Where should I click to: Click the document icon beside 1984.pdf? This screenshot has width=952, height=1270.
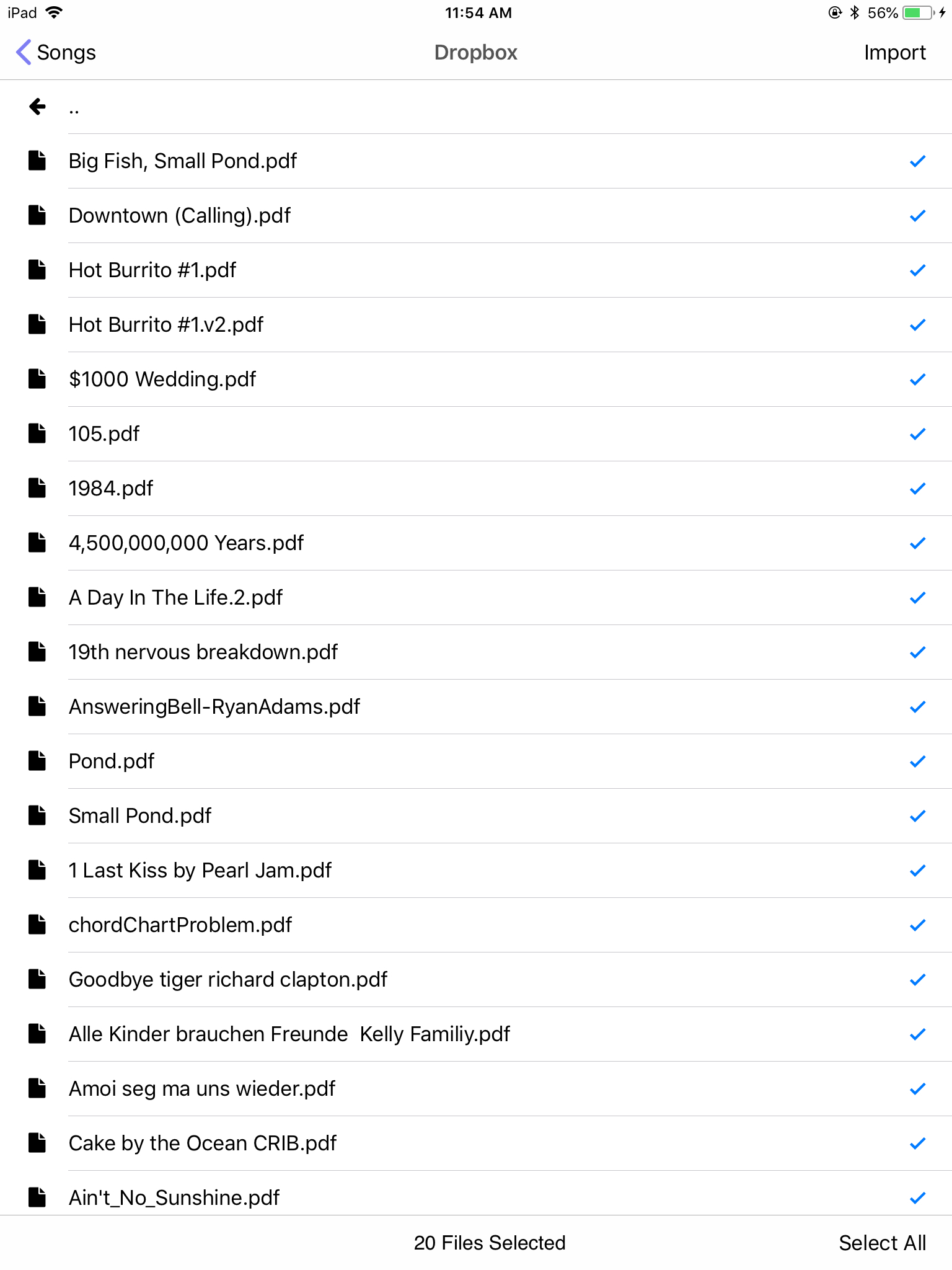37,488
